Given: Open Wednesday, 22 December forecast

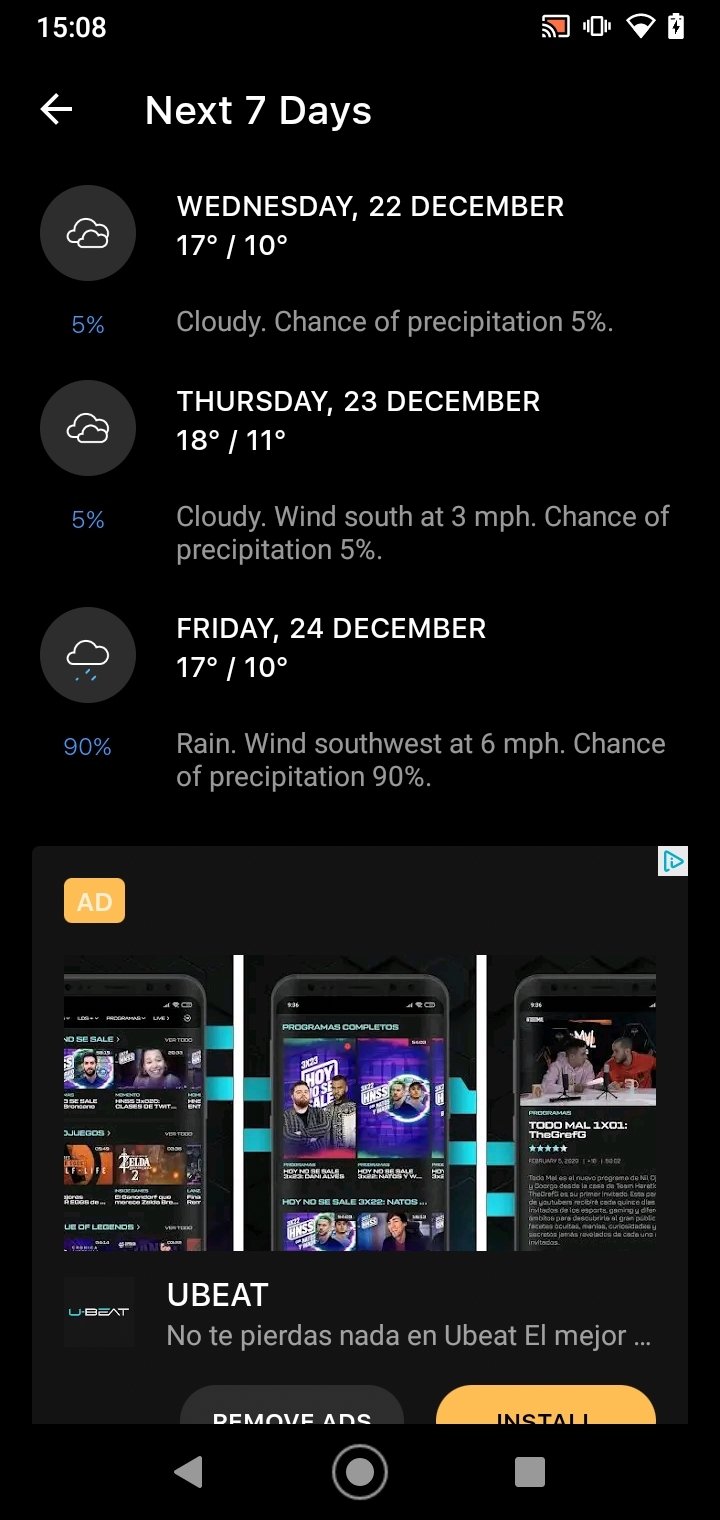Looking at the screenshot, I should [x=360, y=262].
